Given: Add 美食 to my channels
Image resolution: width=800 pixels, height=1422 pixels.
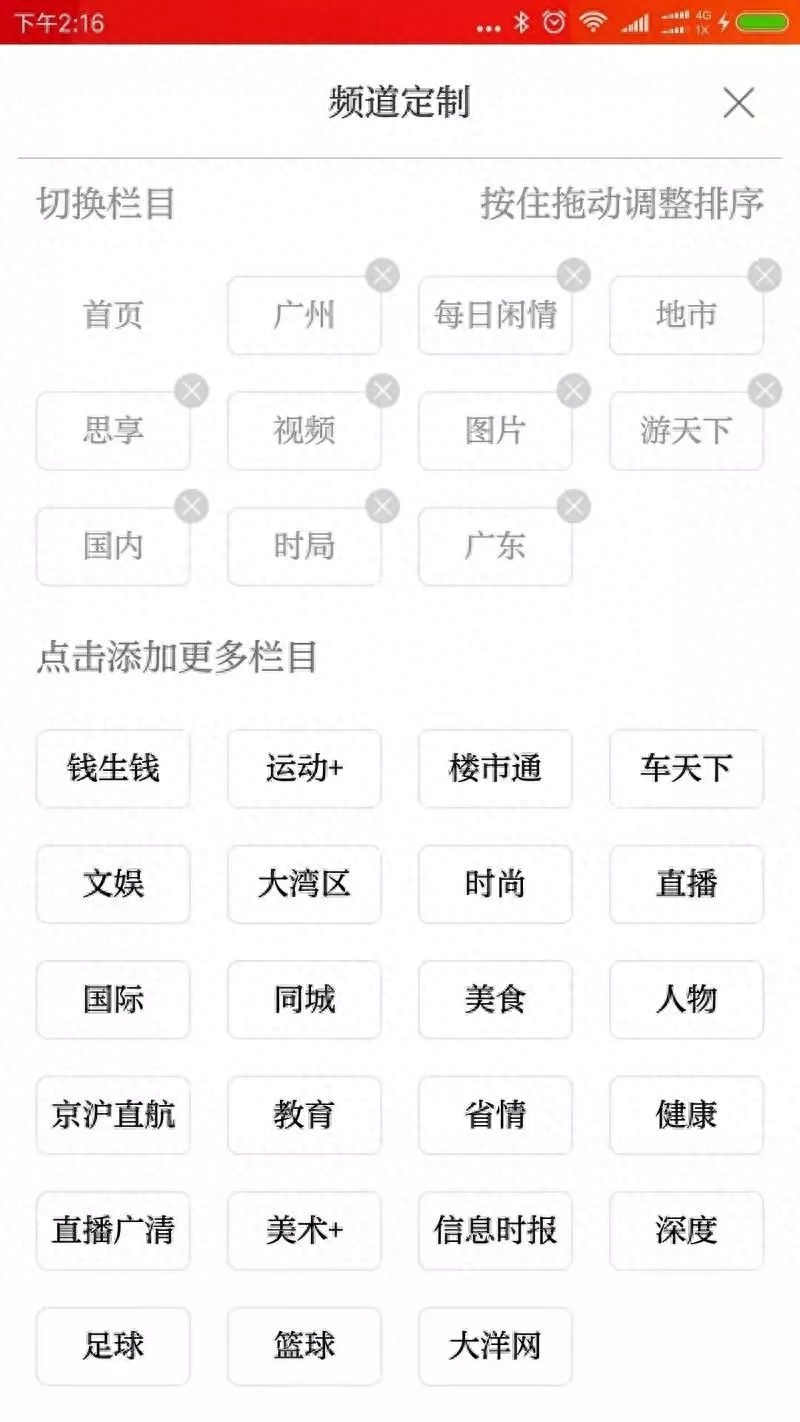Looking at the screenshot, I should tap(495, 999).
